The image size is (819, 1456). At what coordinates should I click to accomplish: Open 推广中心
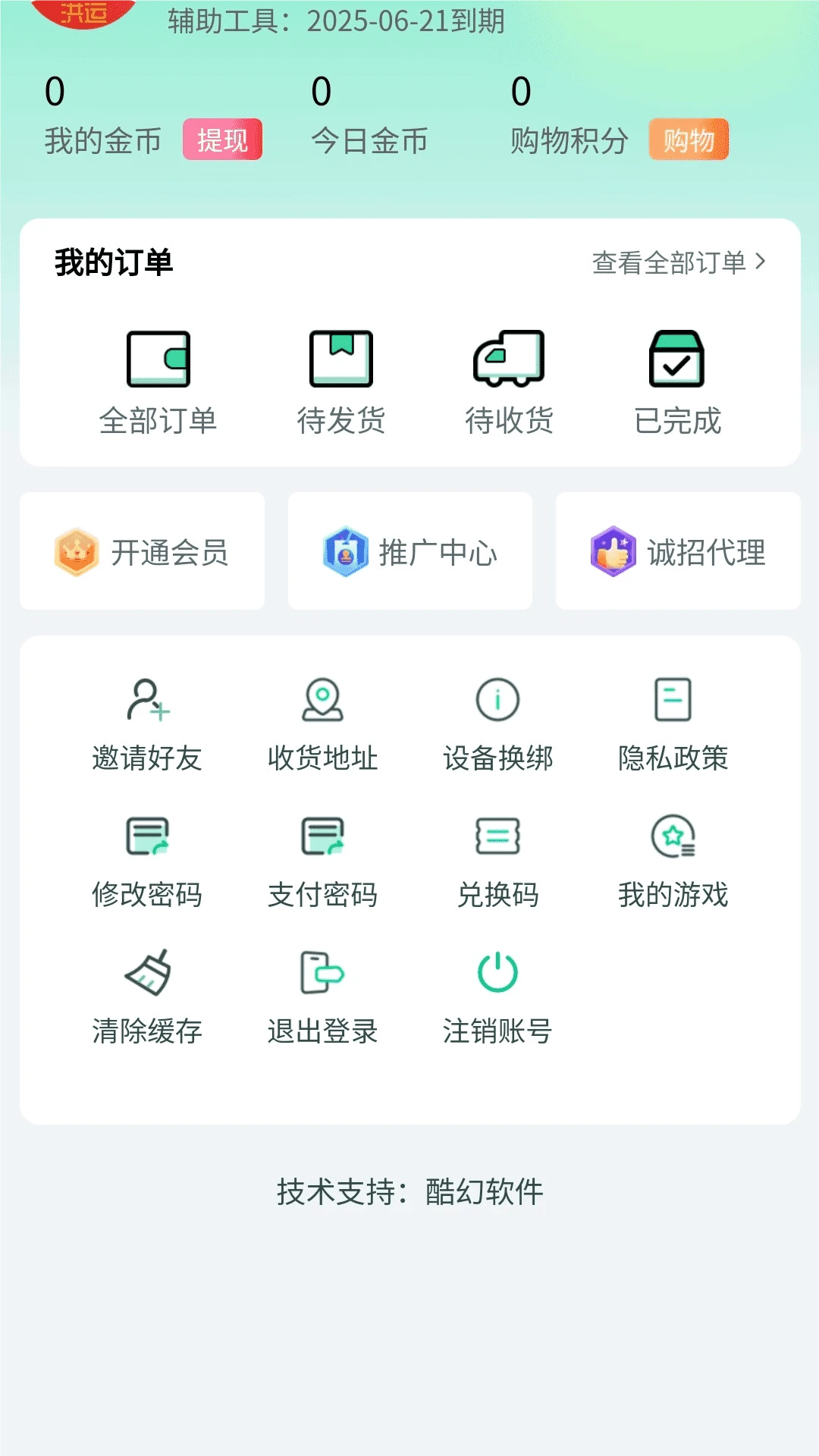click(410, 551)
